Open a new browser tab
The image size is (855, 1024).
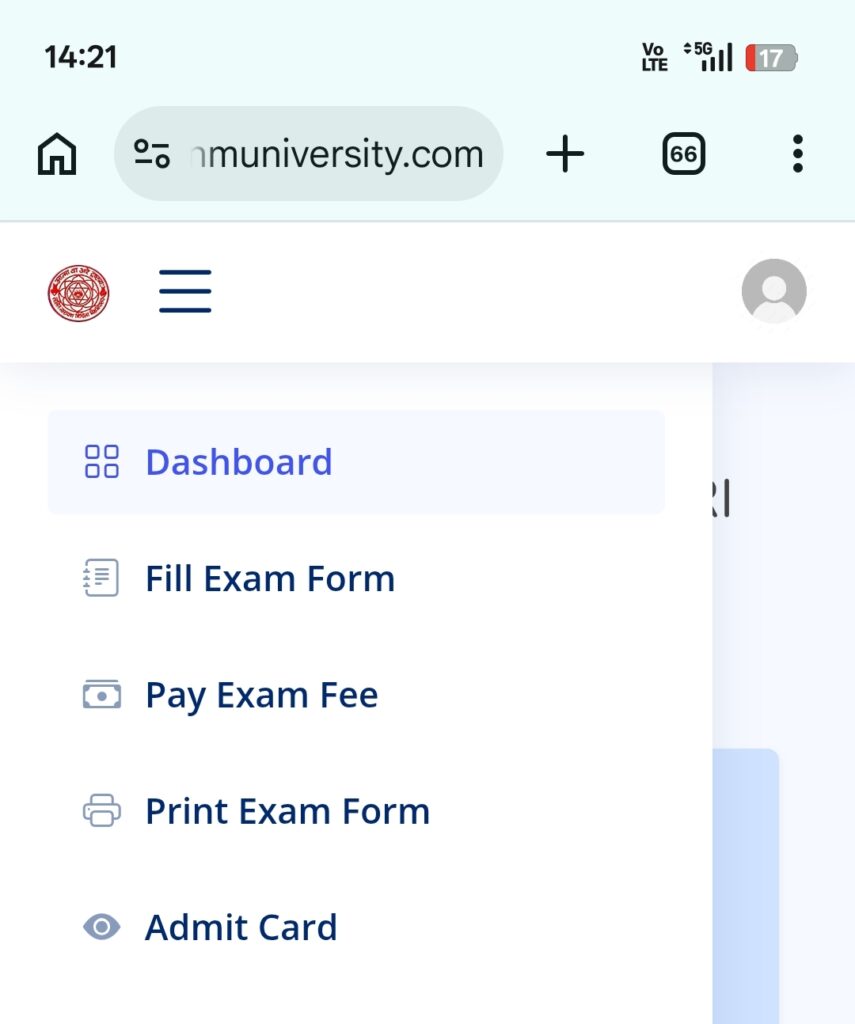pyautogui.click(x=565, y=155)
